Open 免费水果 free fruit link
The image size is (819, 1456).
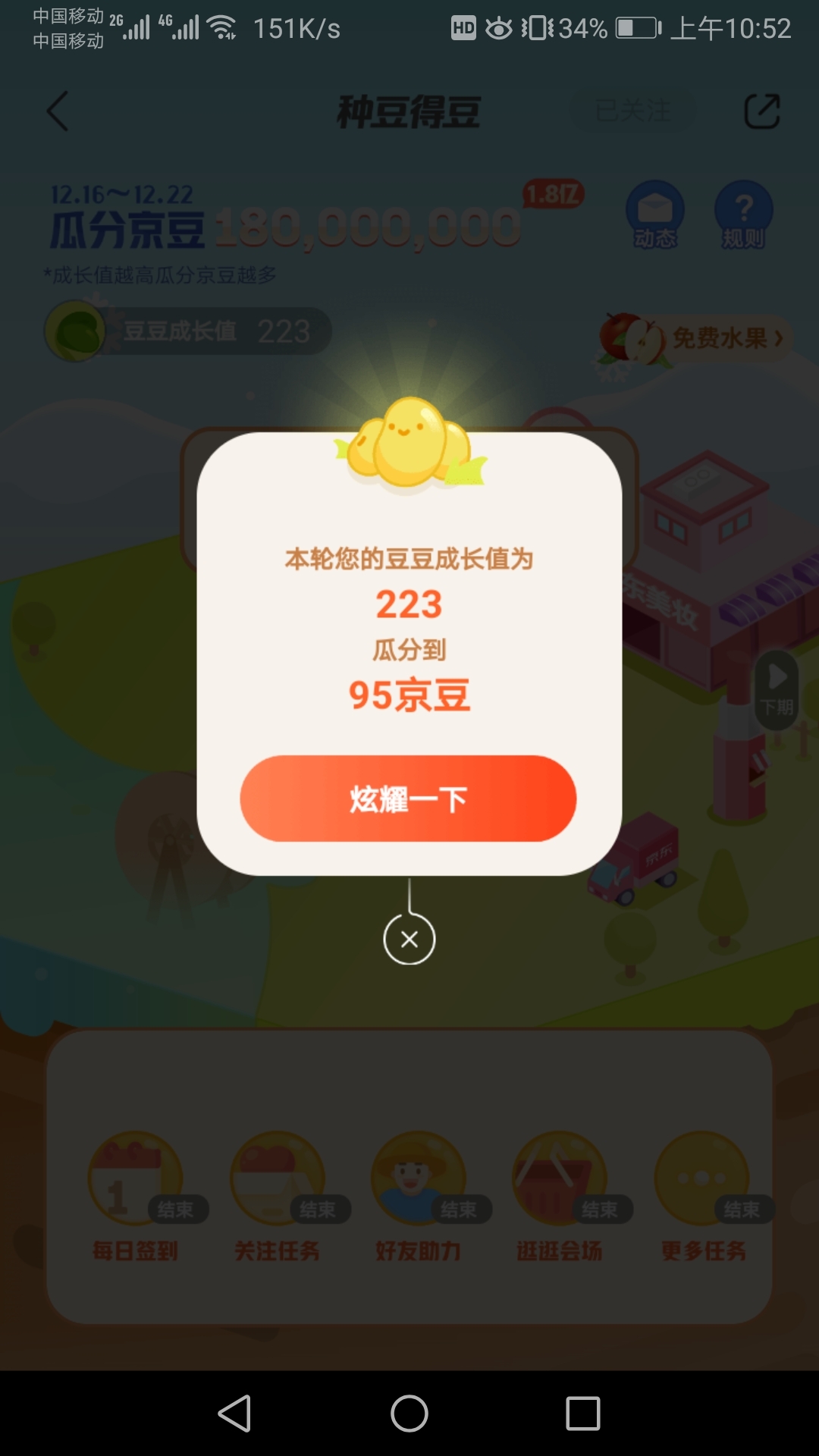click(x=694, y=339)
